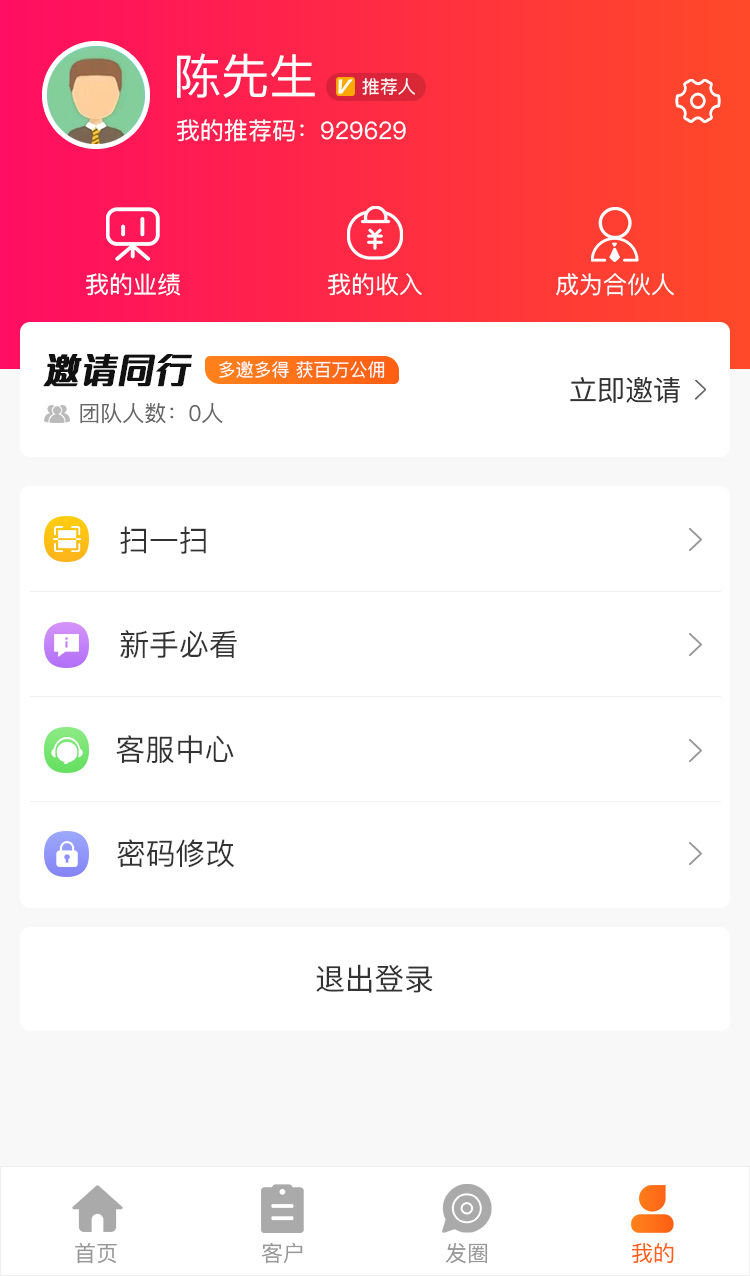Viewport: 750px width, 1276px height.
Task: Tap 退出登录 to log out
Action: (375, 979)
